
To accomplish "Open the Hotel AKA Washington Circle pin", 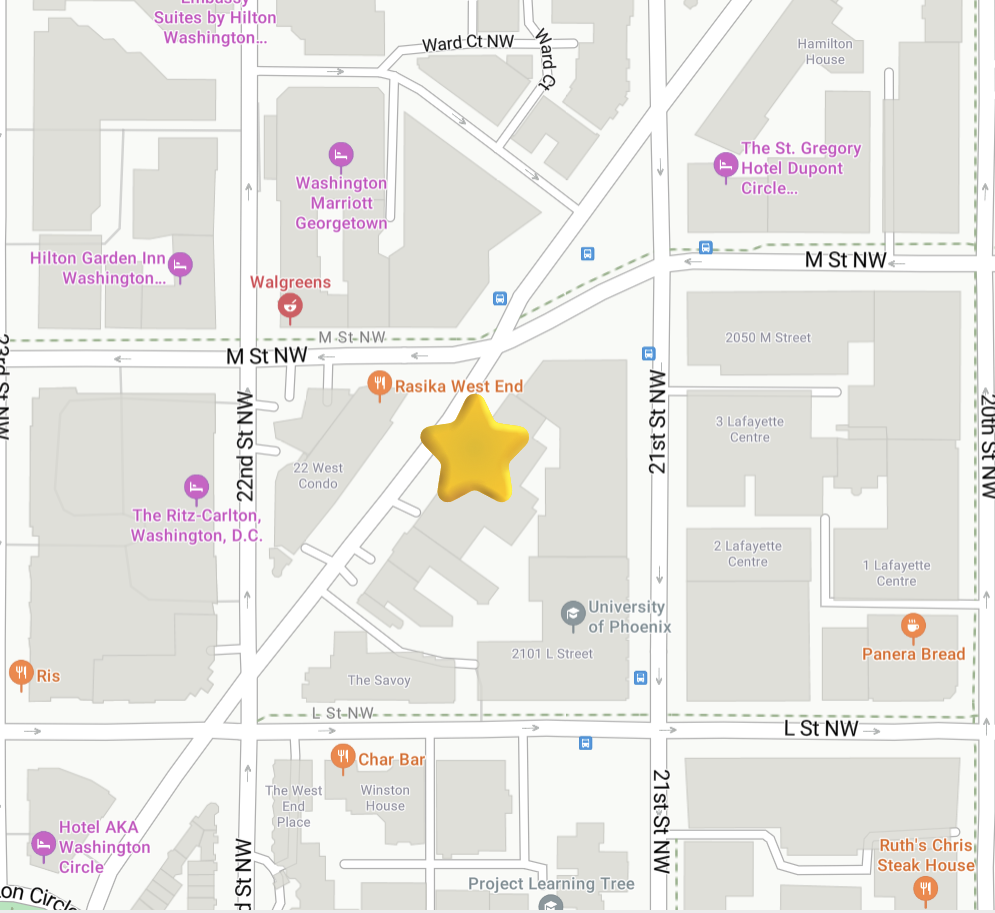I will point(43,844).
